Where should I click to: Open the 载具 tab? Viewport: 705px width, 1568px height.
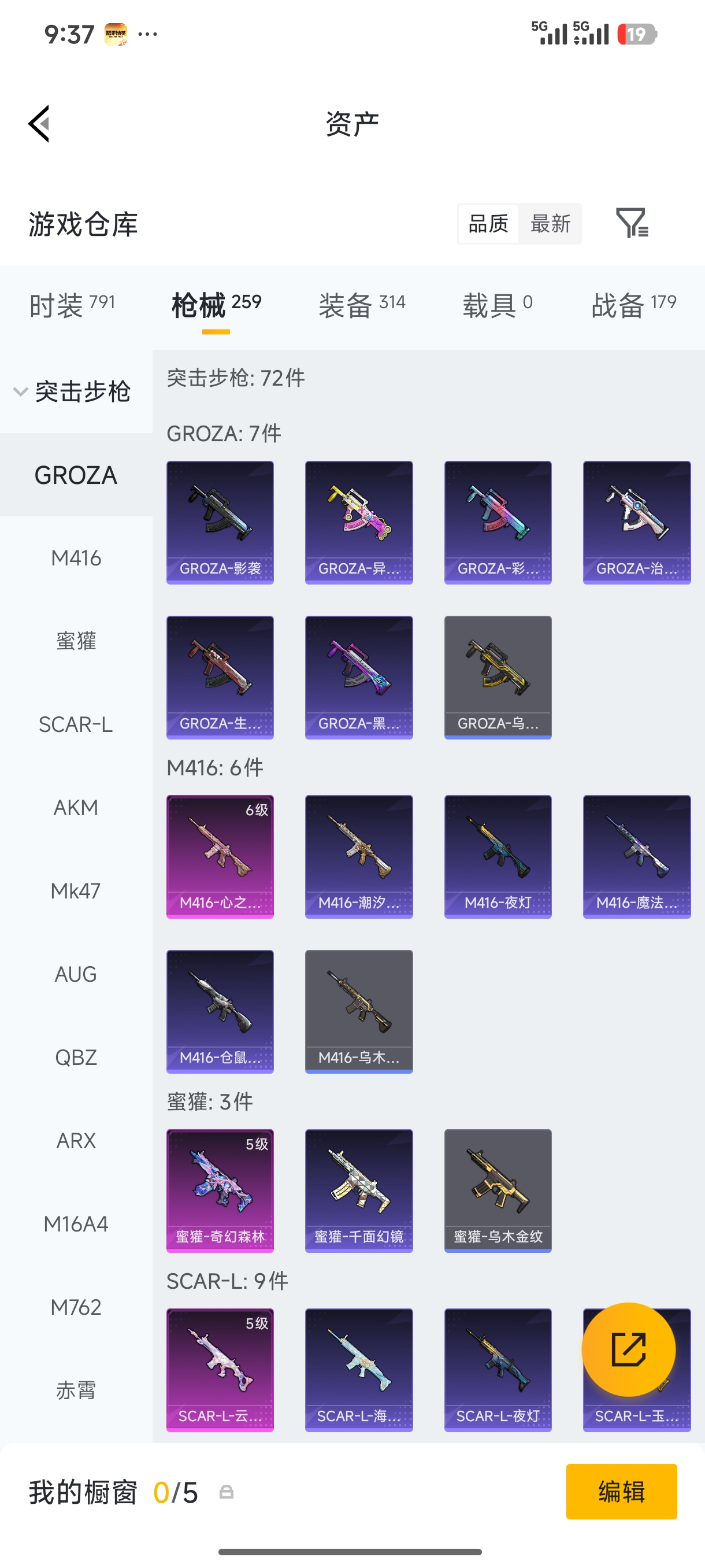[498, 304]
